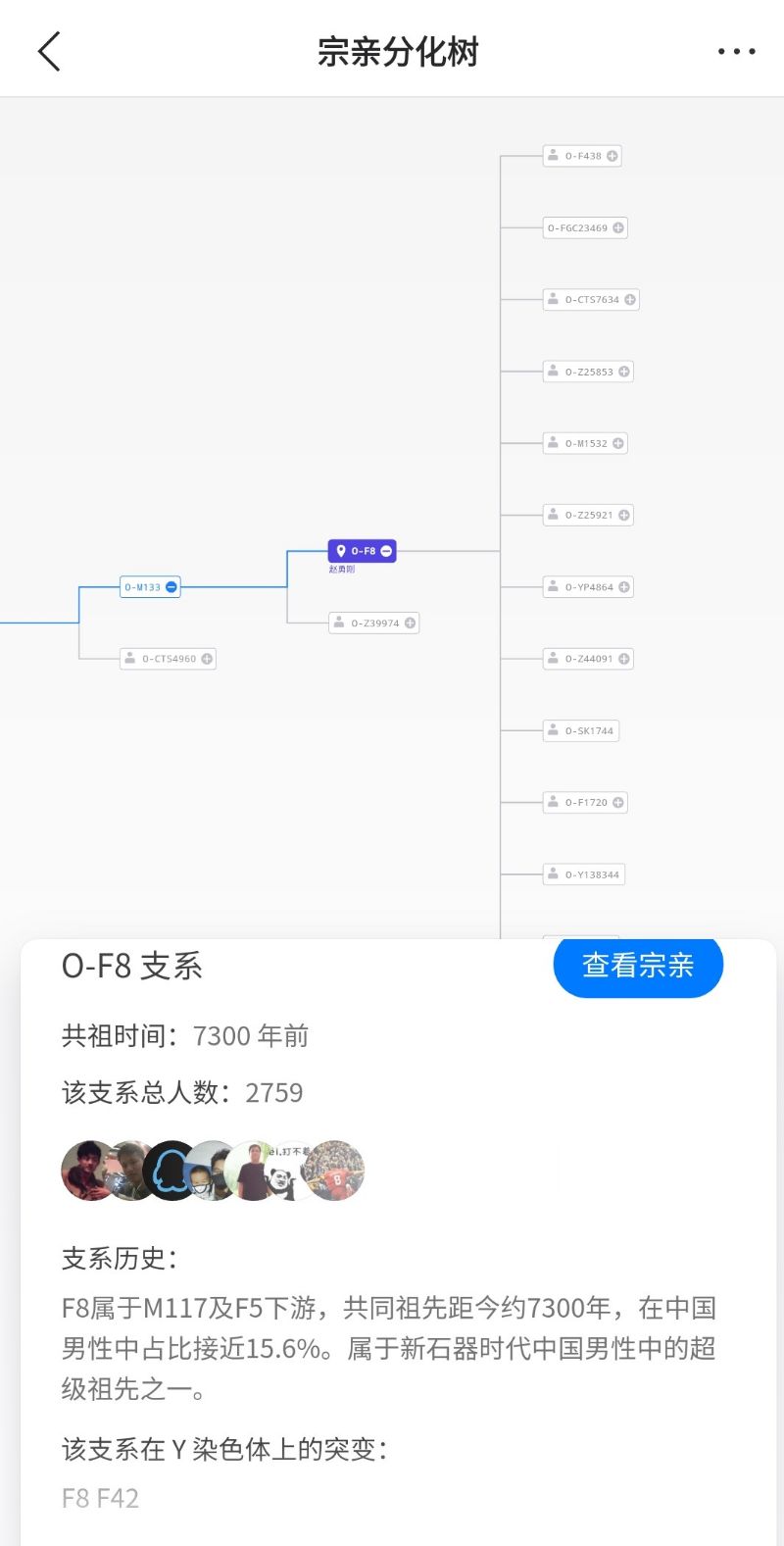The image size is (784, 1546).
Task: Collapse the O-M133 node
Action: (x=171, y=587)
